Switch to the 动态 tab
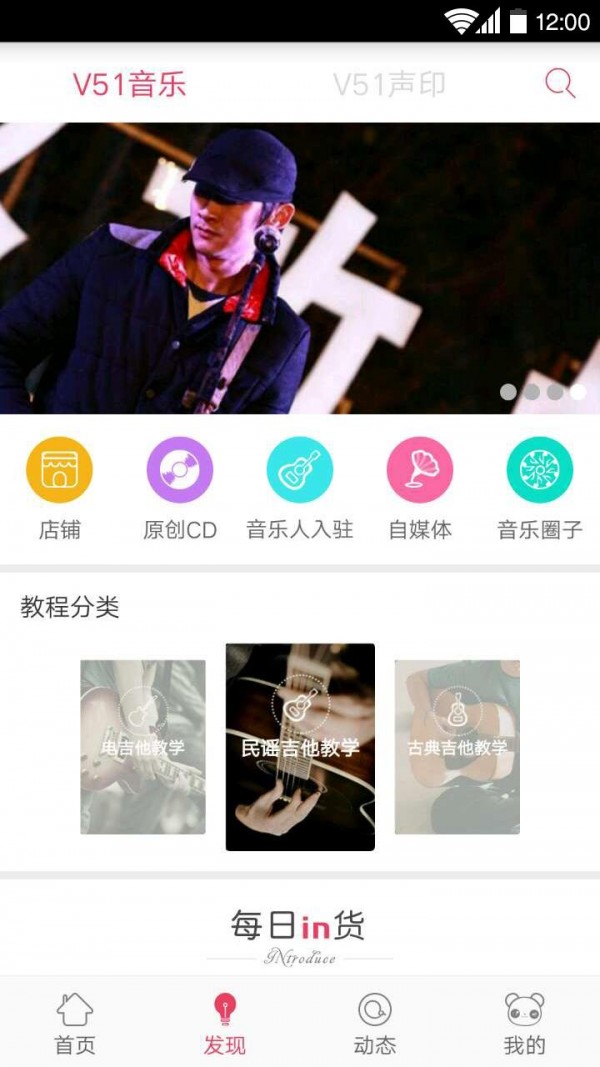The height and width of the screenshot is (1067, 600). 375,1023
